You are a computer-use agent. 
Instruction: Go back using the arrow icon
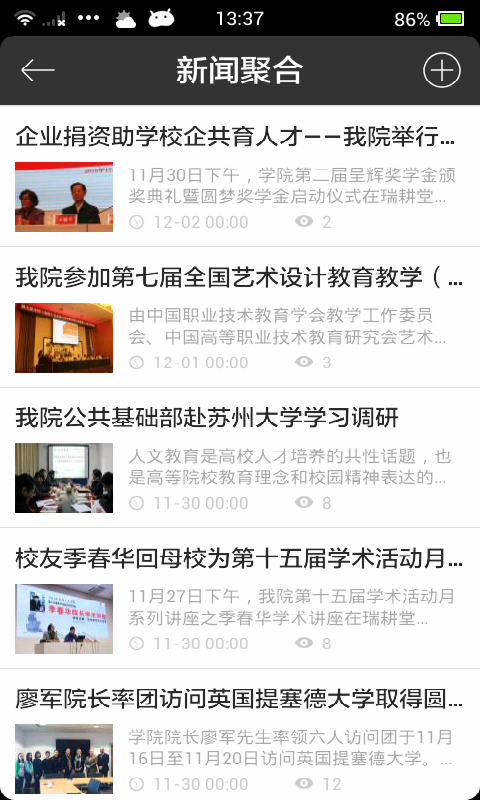click(x=37, y=70)
